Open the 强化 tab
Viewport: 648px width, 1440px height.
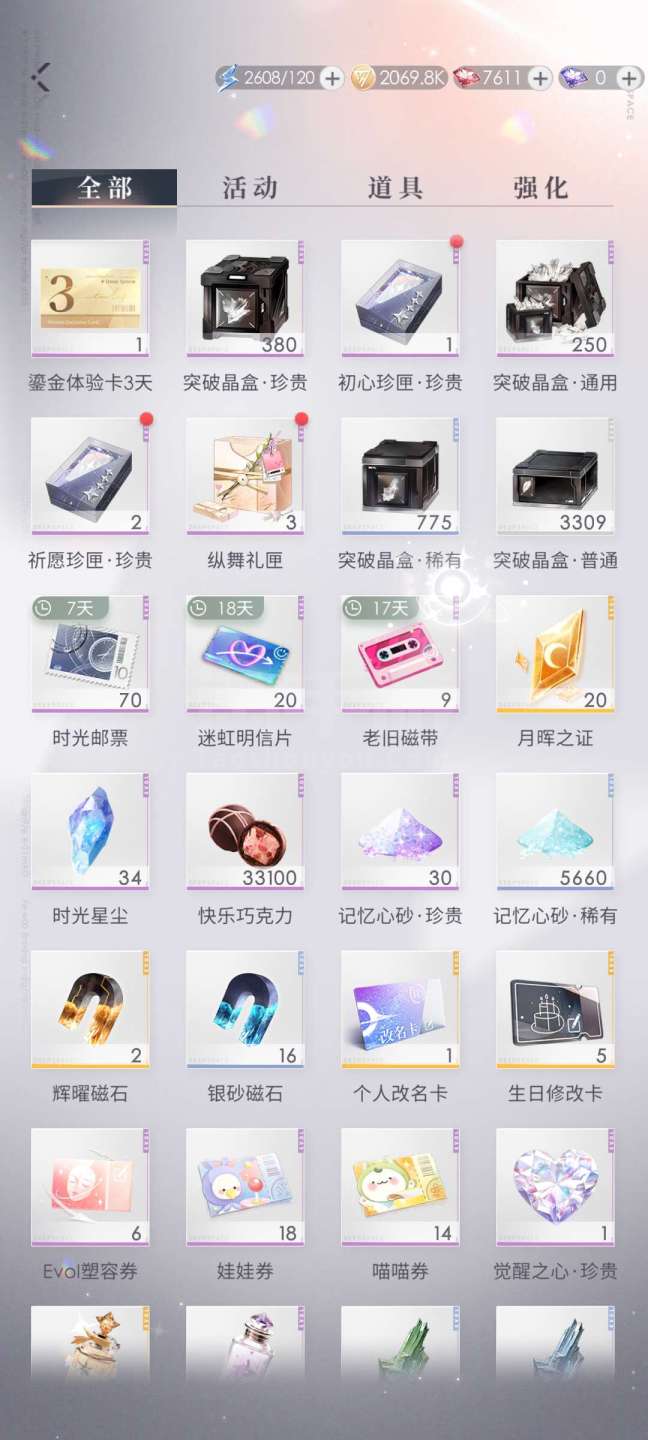coord(541,188)
